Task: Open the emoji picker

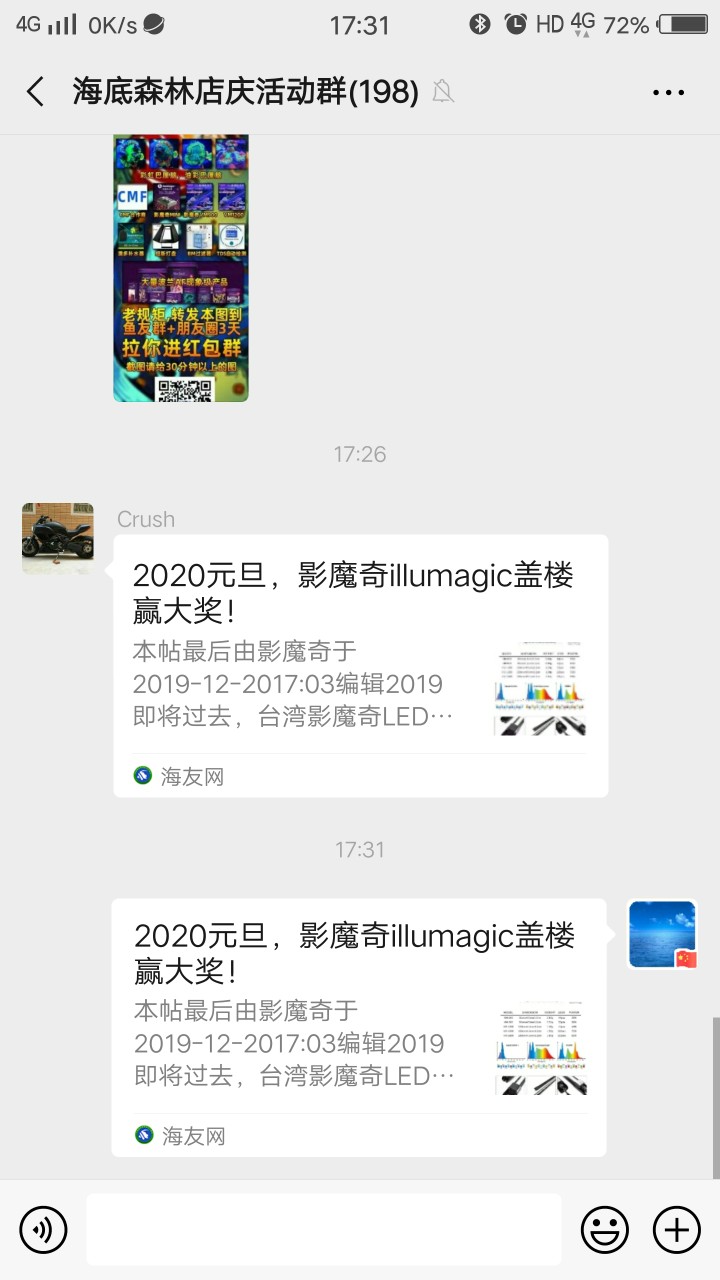Action: coord(605,1229)
